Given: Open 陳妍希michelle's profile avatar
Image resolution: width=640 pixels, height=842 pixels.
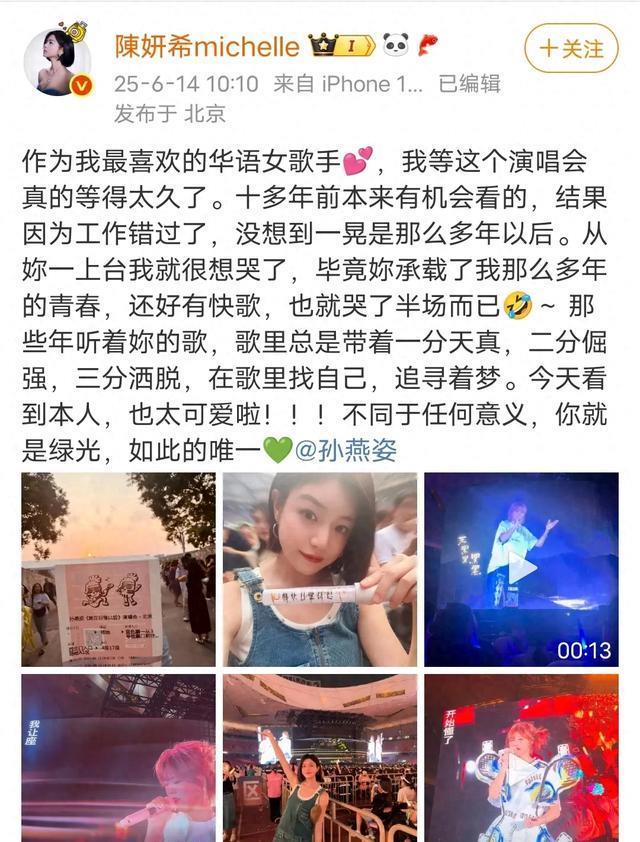Looking at the screenshot, I should [x=58, y=61].
